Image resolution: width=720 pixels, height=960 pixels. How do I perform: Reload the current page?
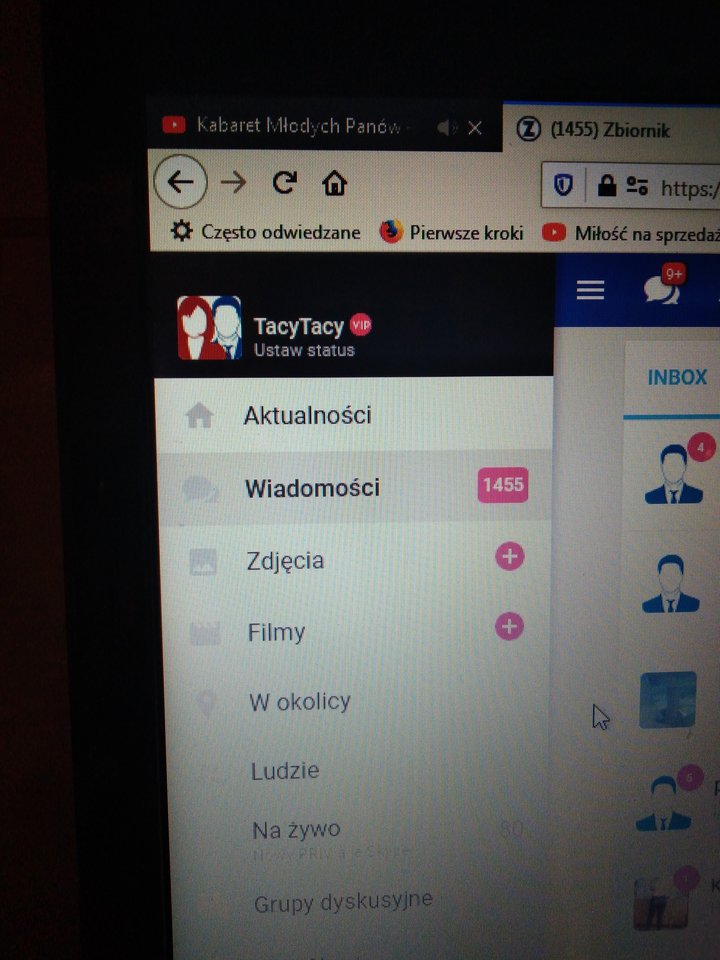click(x=284, y=183)
